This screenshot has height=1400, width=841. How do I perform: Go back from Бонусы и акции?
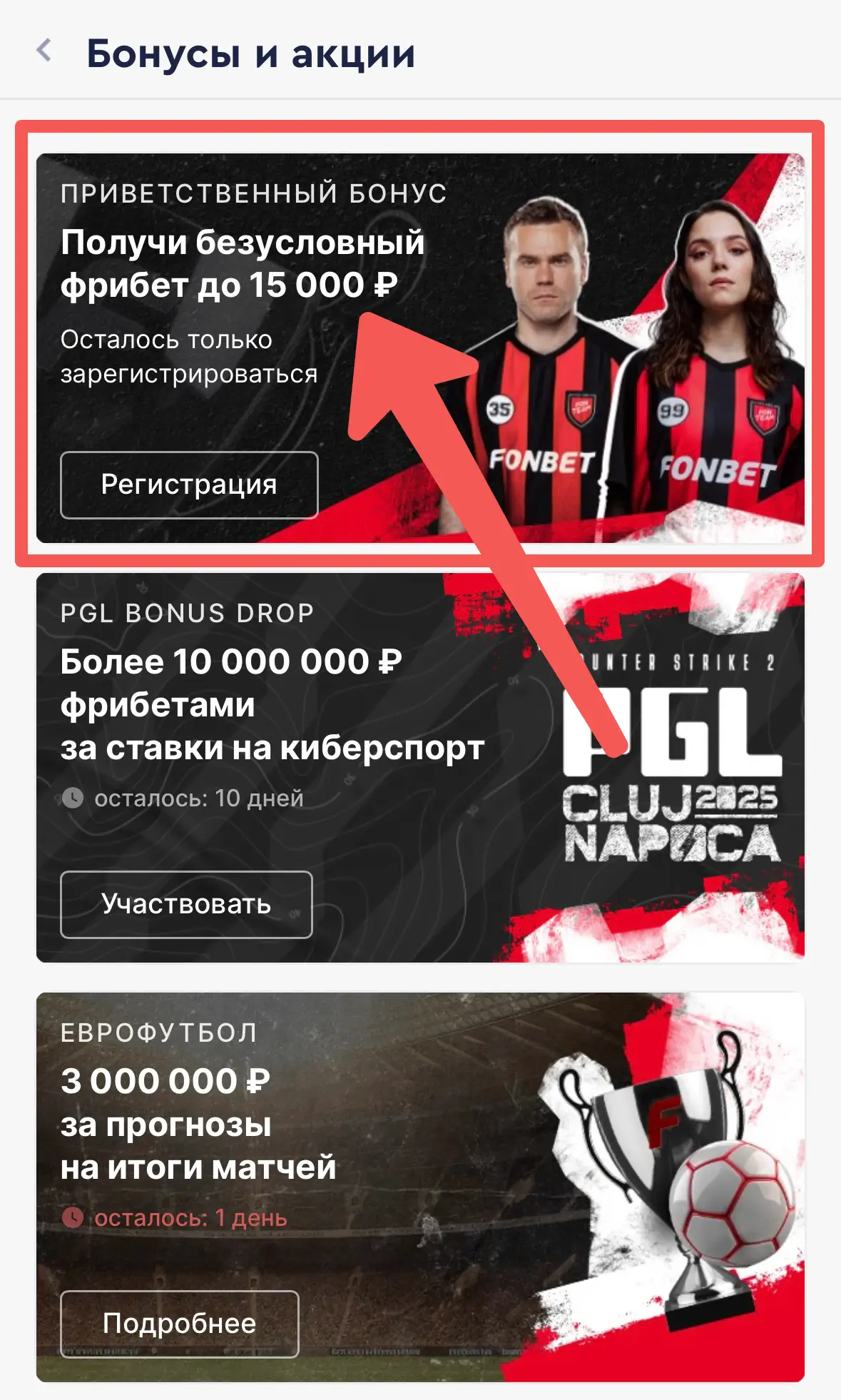tap(44, 51)
